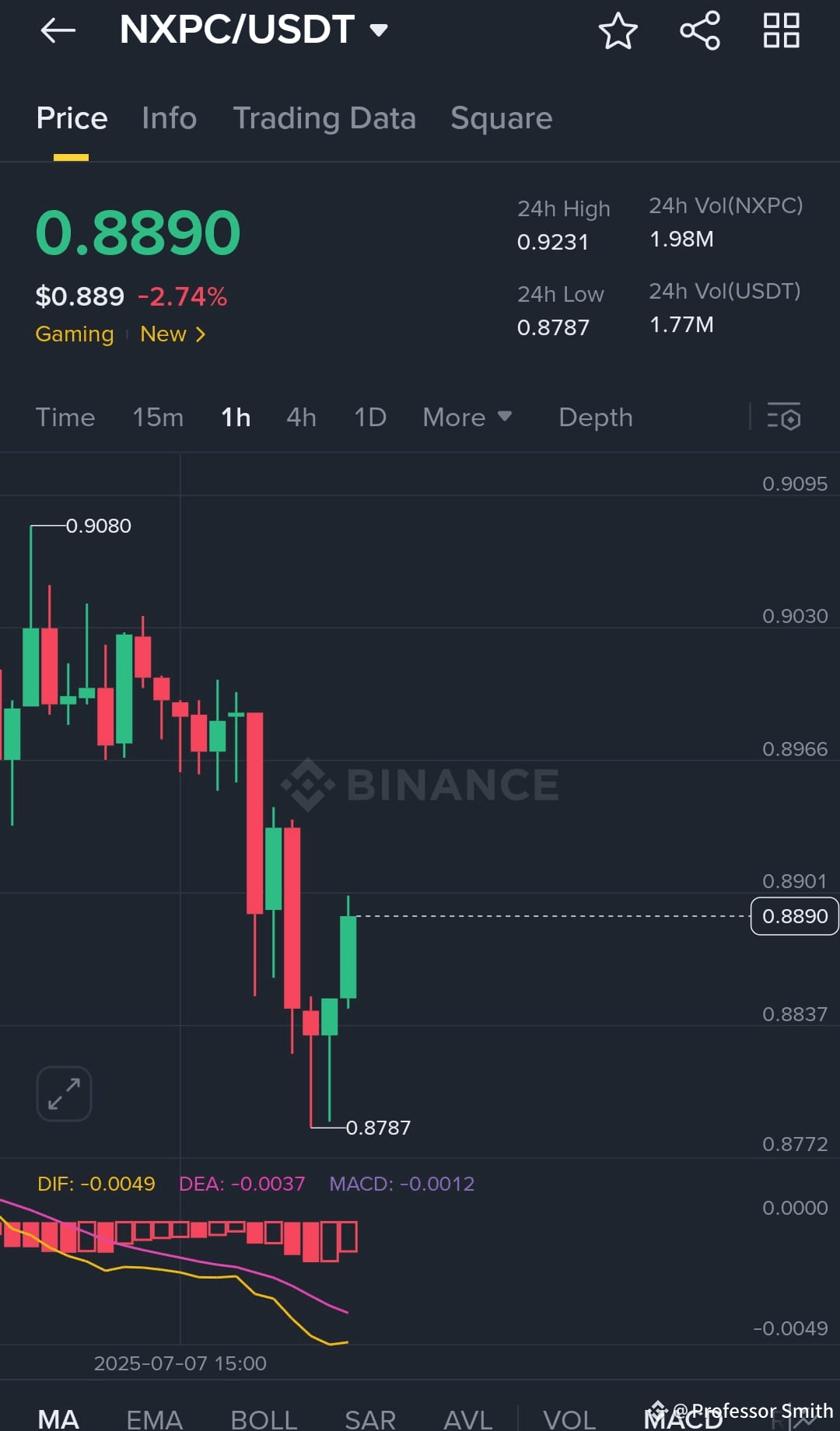840x1431 pixels.
Task: Open the Depth view
Action: (x=596, y=418)
